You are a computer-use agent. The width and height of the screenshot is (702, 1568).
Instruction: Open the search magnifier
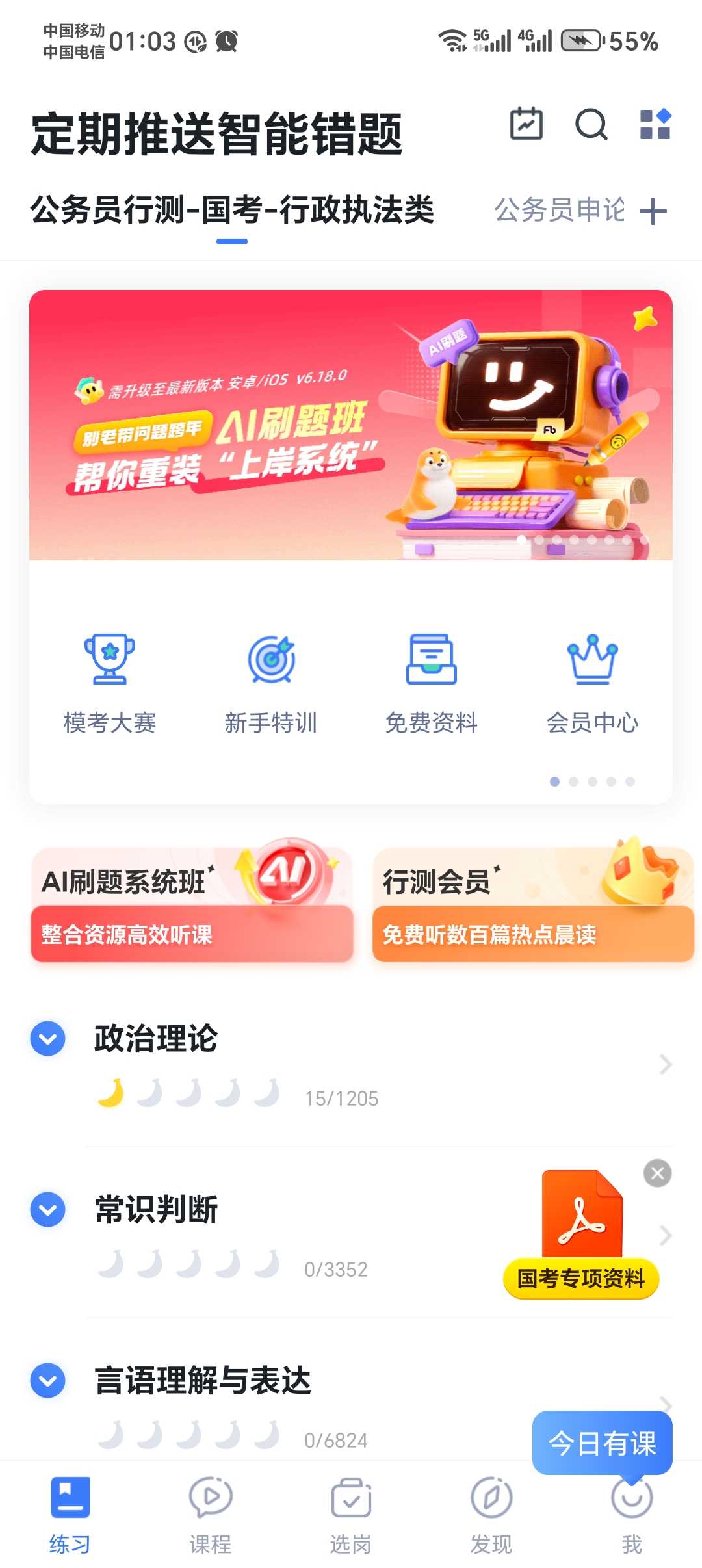tap(591, 124)
